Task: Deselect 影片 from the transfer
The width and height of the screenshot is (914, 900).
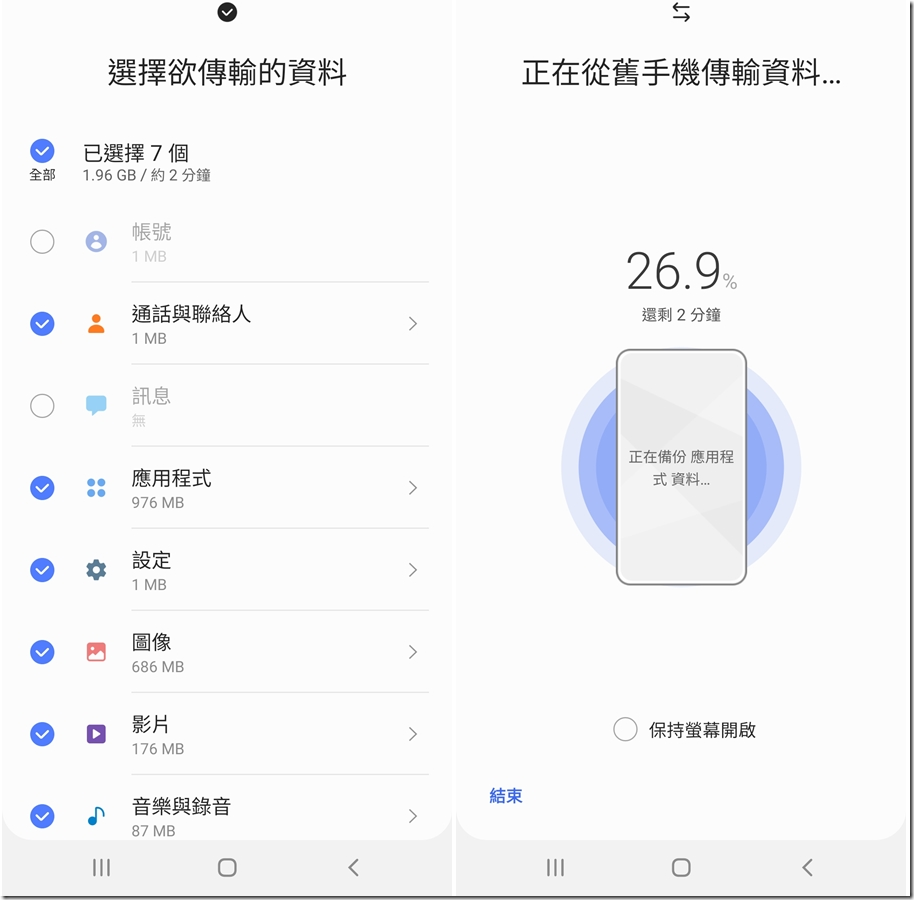Action: pyautogui.click(x=42, y=734)
